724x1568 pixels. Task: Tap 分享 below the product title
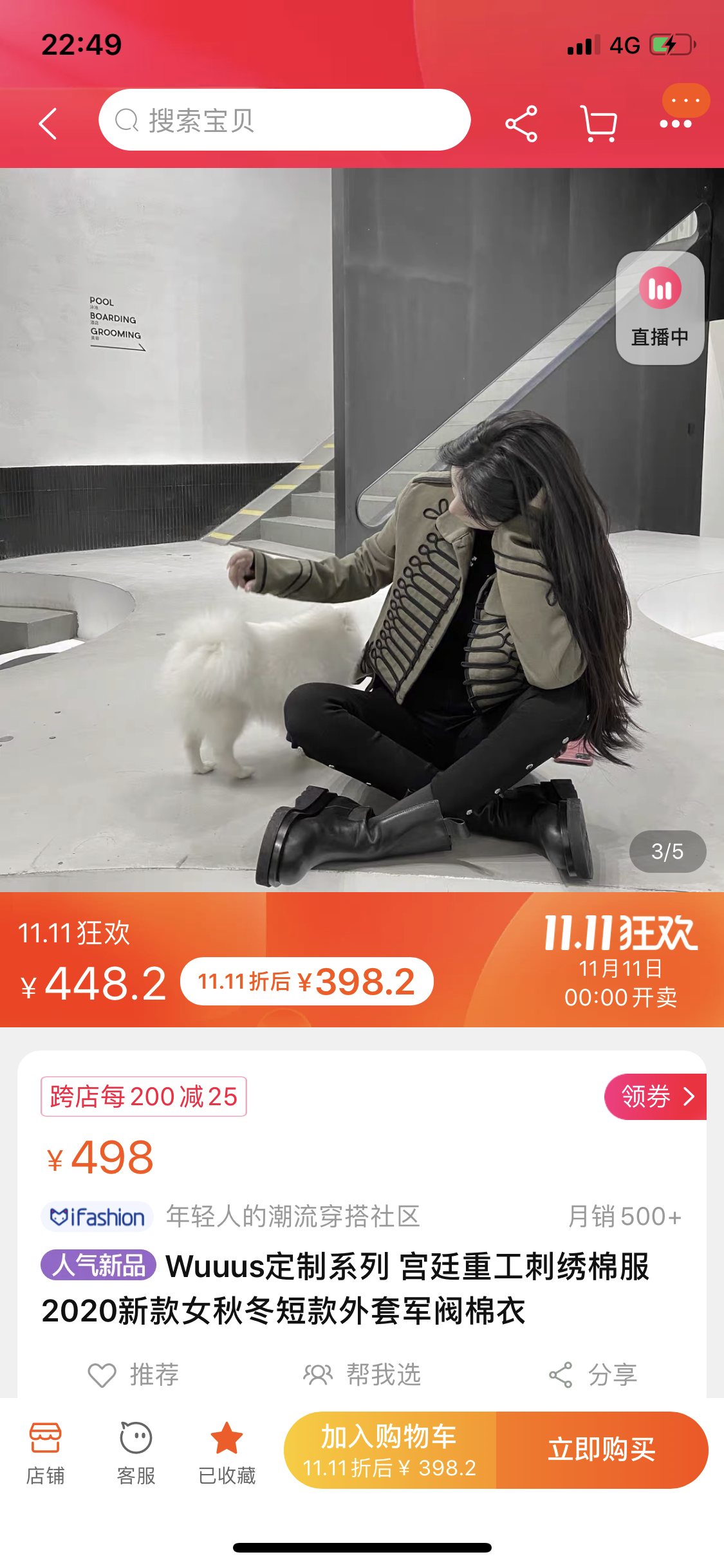593,1375
